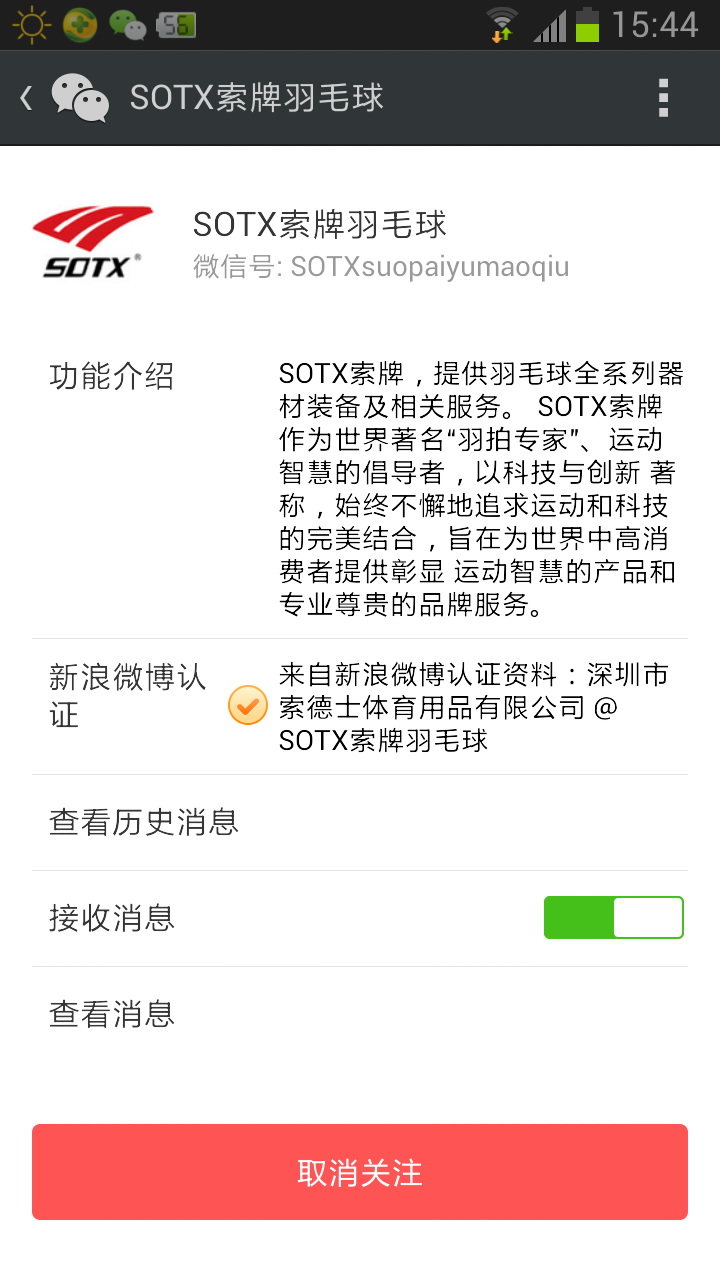
Task: Open 查看消息 to view messages
Action: click(360, 1014)
